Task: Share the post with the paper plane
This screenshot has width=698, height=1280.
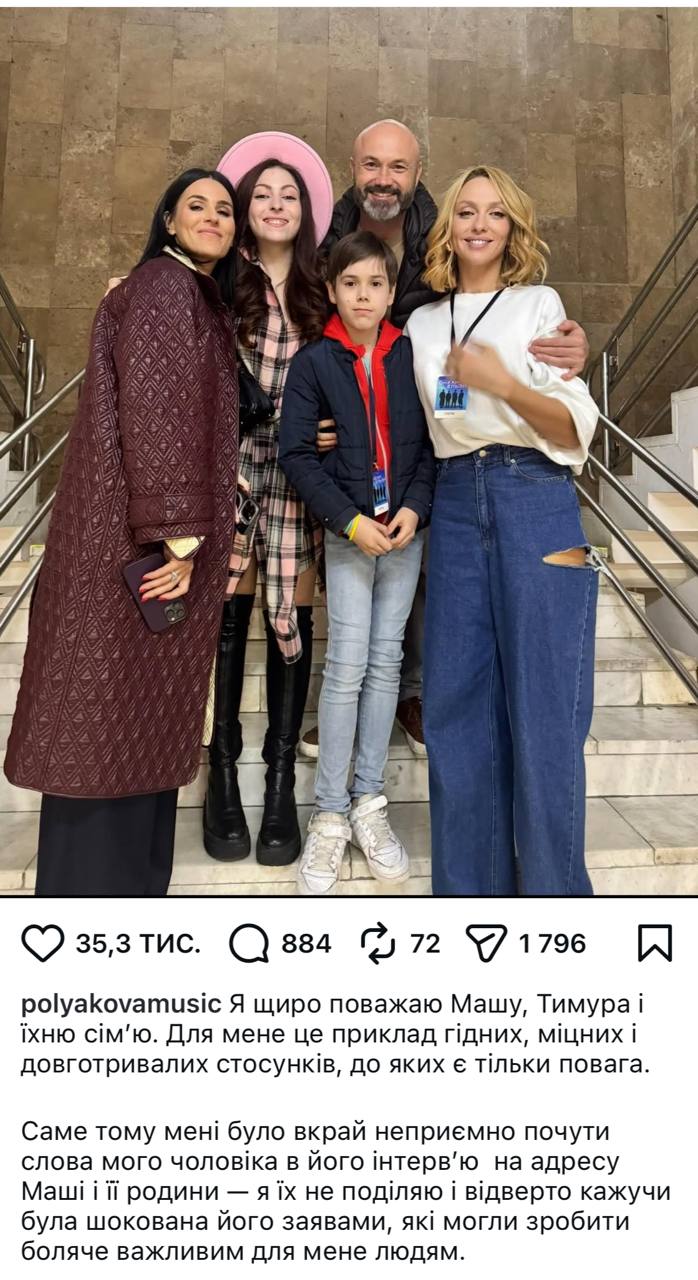Action: click(x=487, y=943)
